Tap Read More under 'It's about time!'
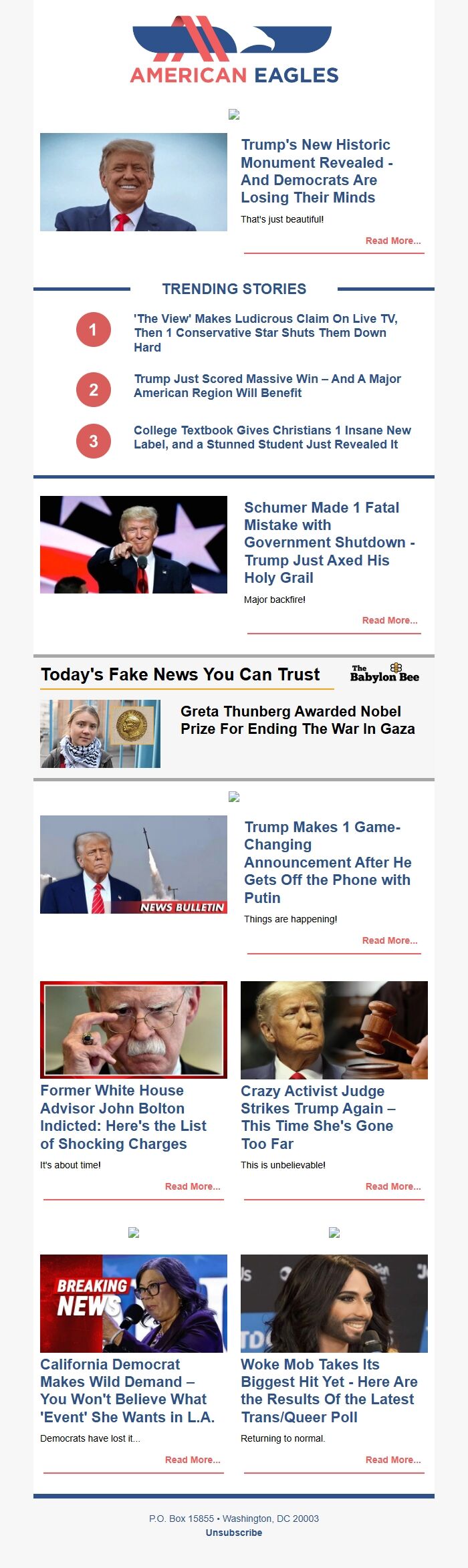The image size is (468, 1568). click(192, 1186)
